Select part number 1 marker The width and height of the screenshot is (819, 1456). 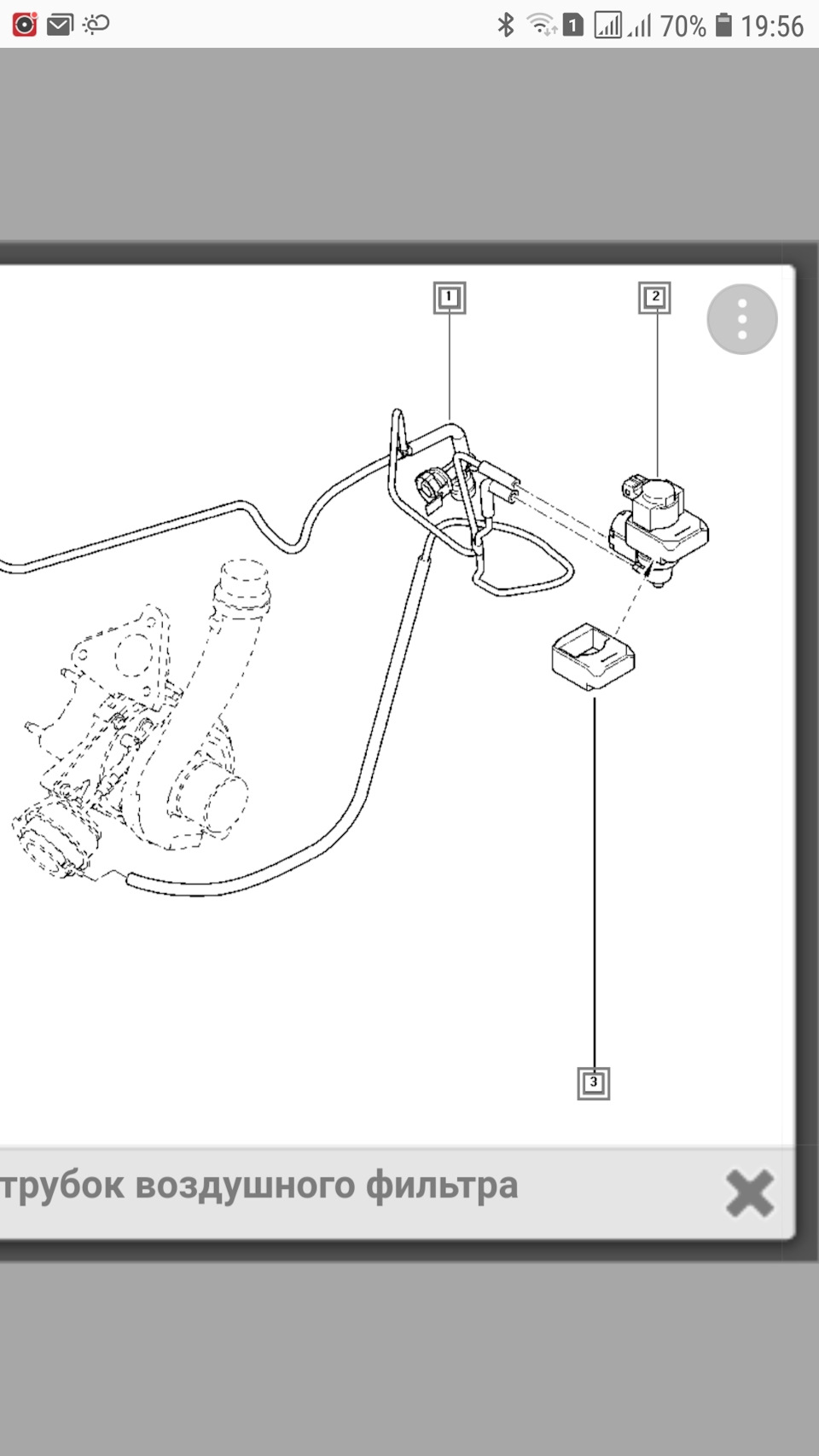click(x=450, y=298)
